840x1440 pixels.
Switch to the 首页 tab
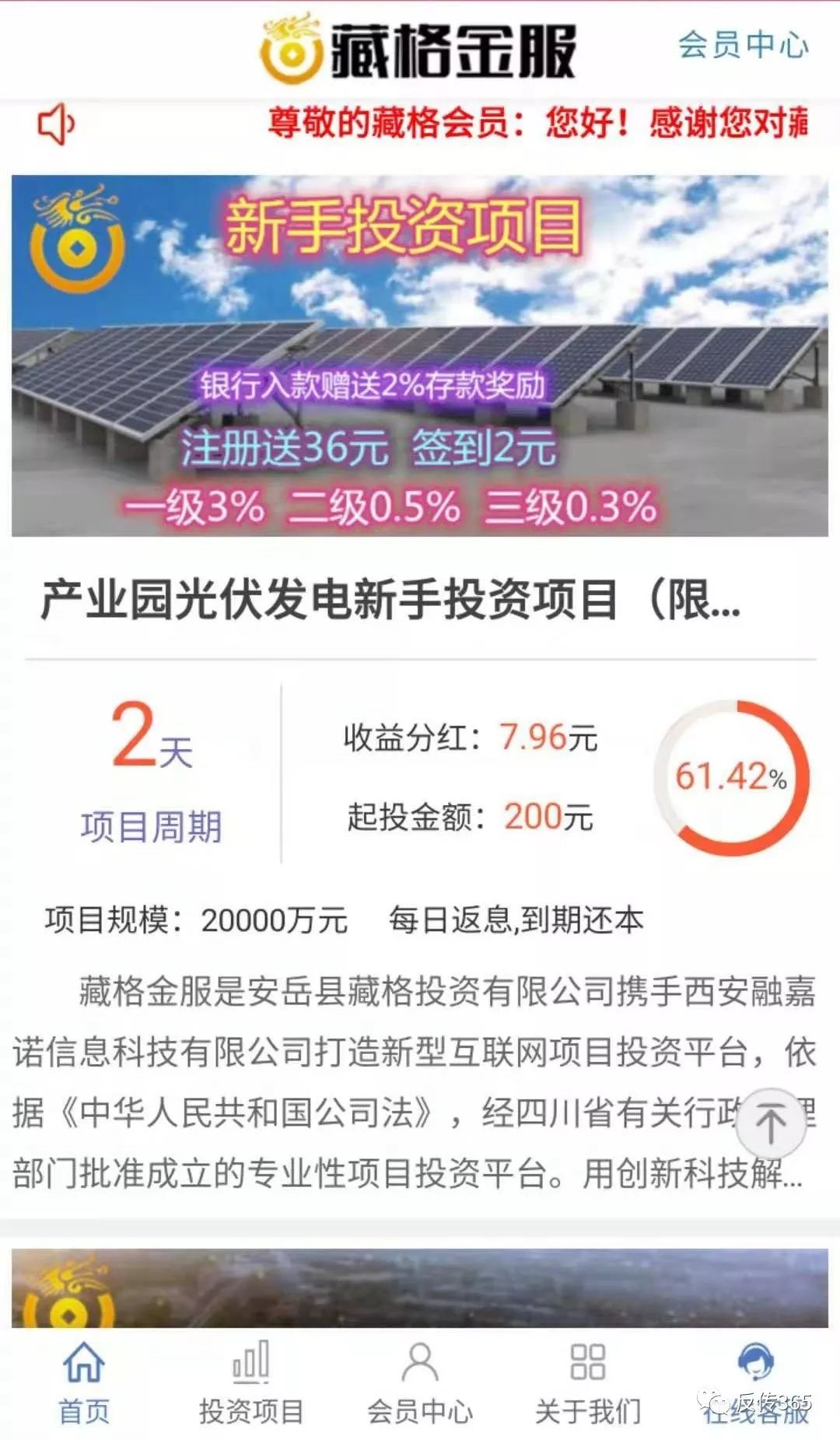point(84,1382)
